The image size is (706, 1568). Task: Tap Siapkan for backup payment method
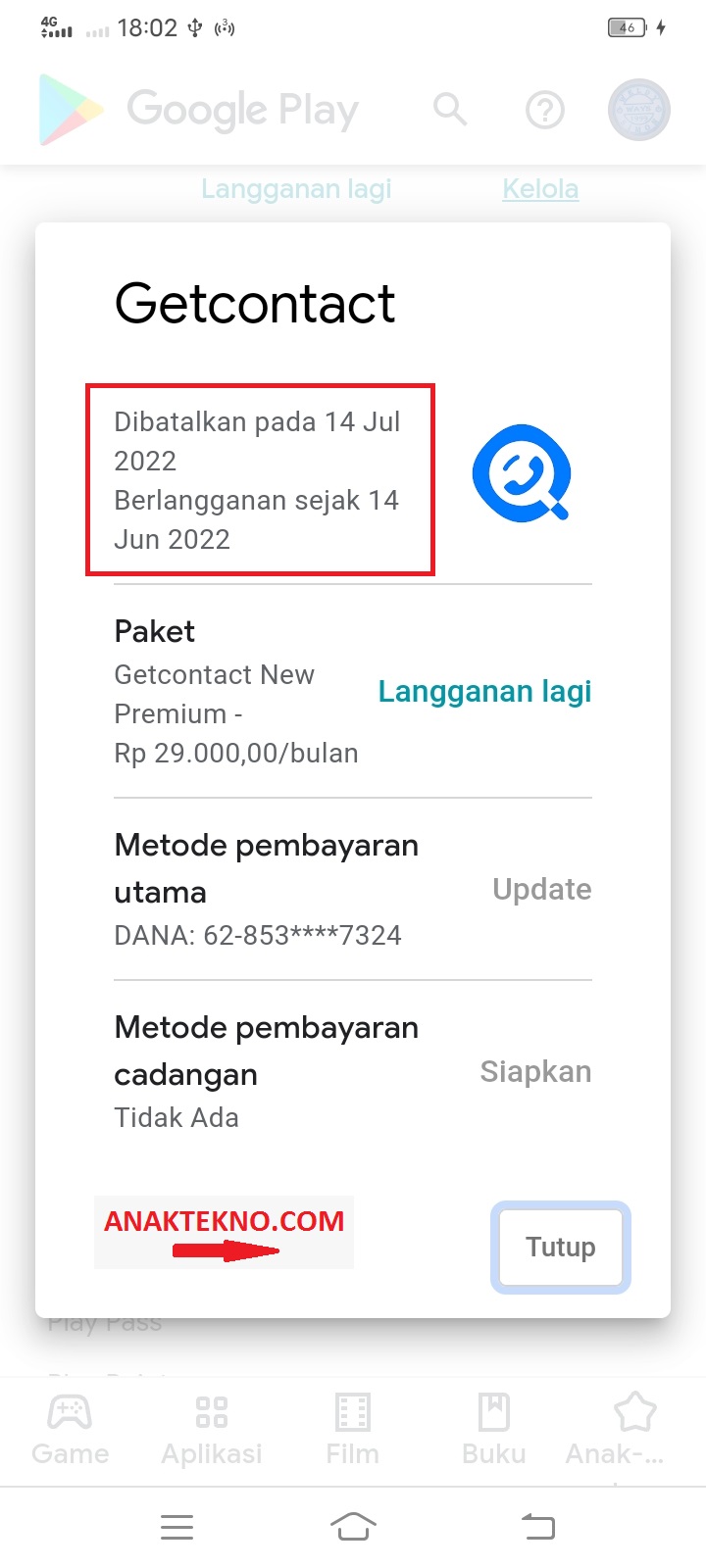(535, 1071)
